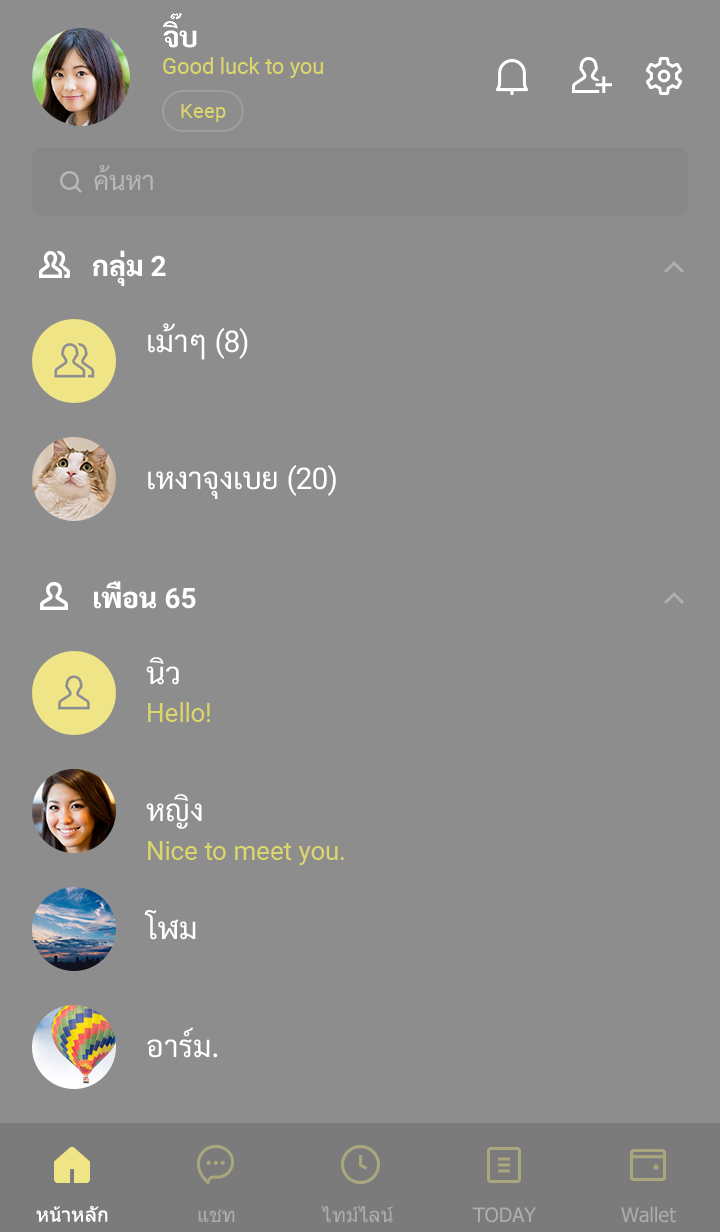The image size is (720, 1232).
Task: Open the notifications bell
Action: click(512, 77)
